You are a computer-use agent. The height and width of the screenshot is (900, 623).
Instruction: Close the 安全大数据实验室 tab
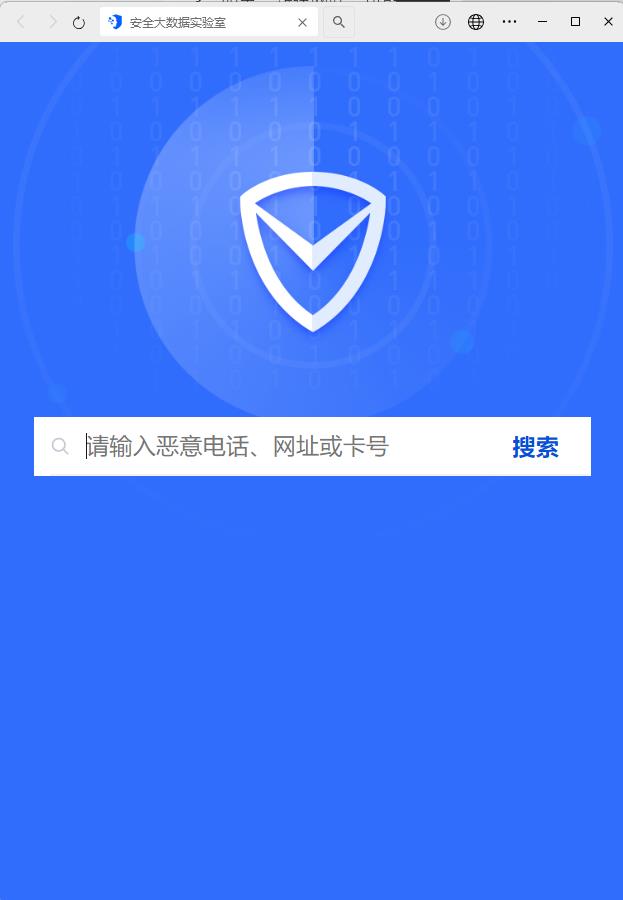coord(302,22)
